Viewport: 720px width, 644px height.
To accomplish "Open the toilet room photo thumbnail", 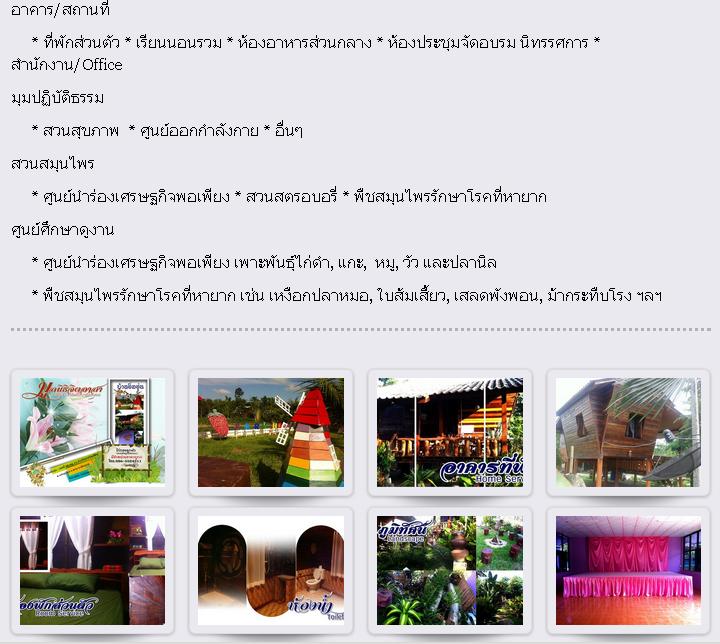I will 270,570.
